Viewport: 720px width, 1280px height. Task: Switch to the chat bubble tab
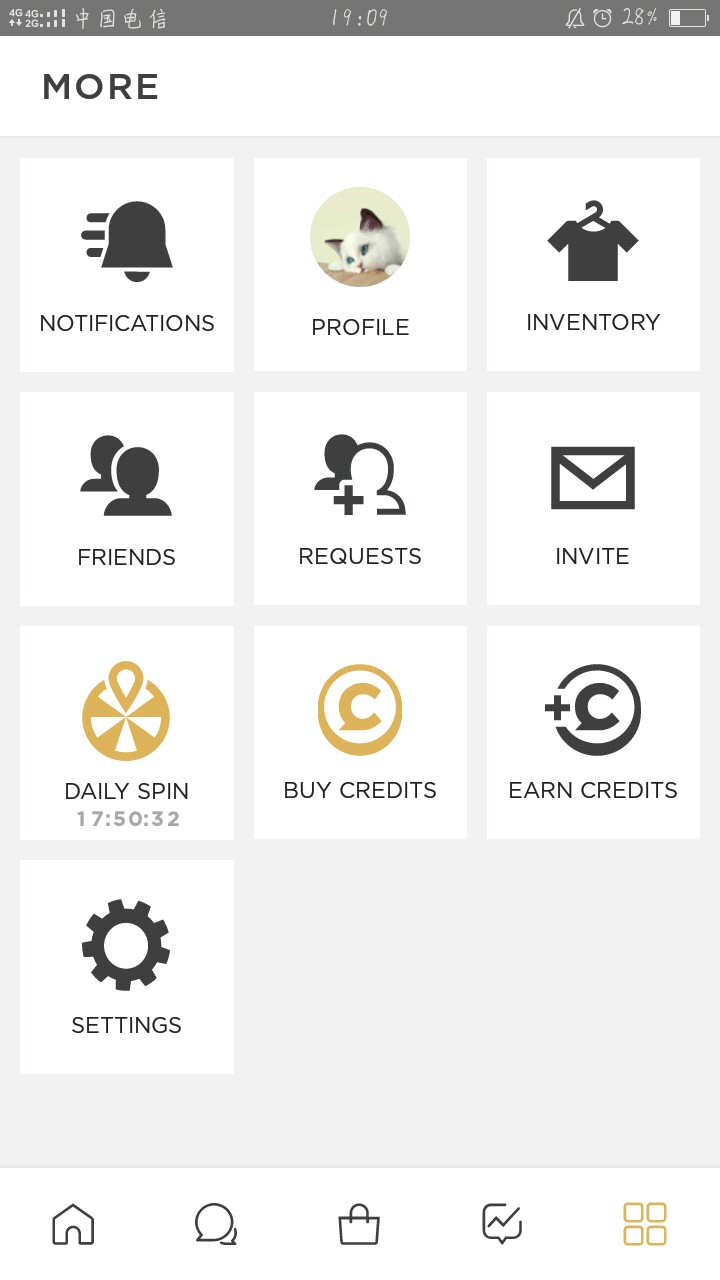215,1224
